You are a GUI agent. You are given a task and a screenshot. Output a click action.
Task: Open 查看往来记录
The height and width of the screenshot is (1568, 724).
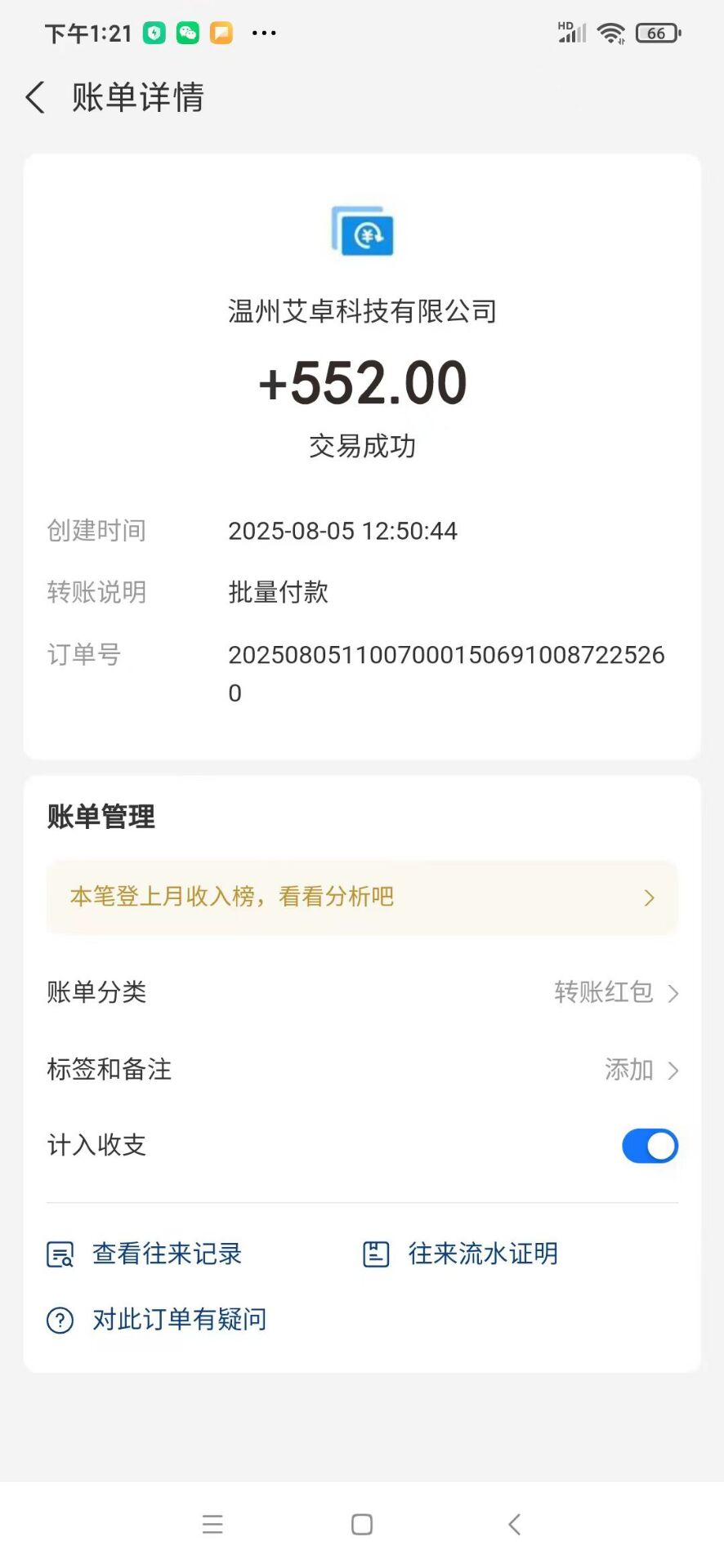145,1254
